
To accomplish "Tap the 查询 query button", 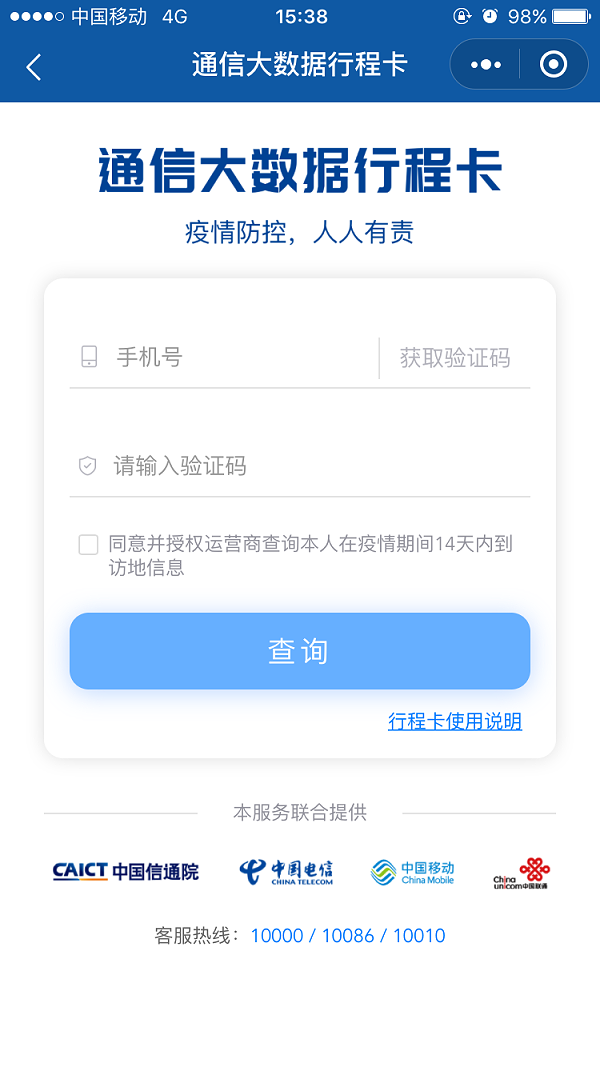I will click(x=299, y=651).
